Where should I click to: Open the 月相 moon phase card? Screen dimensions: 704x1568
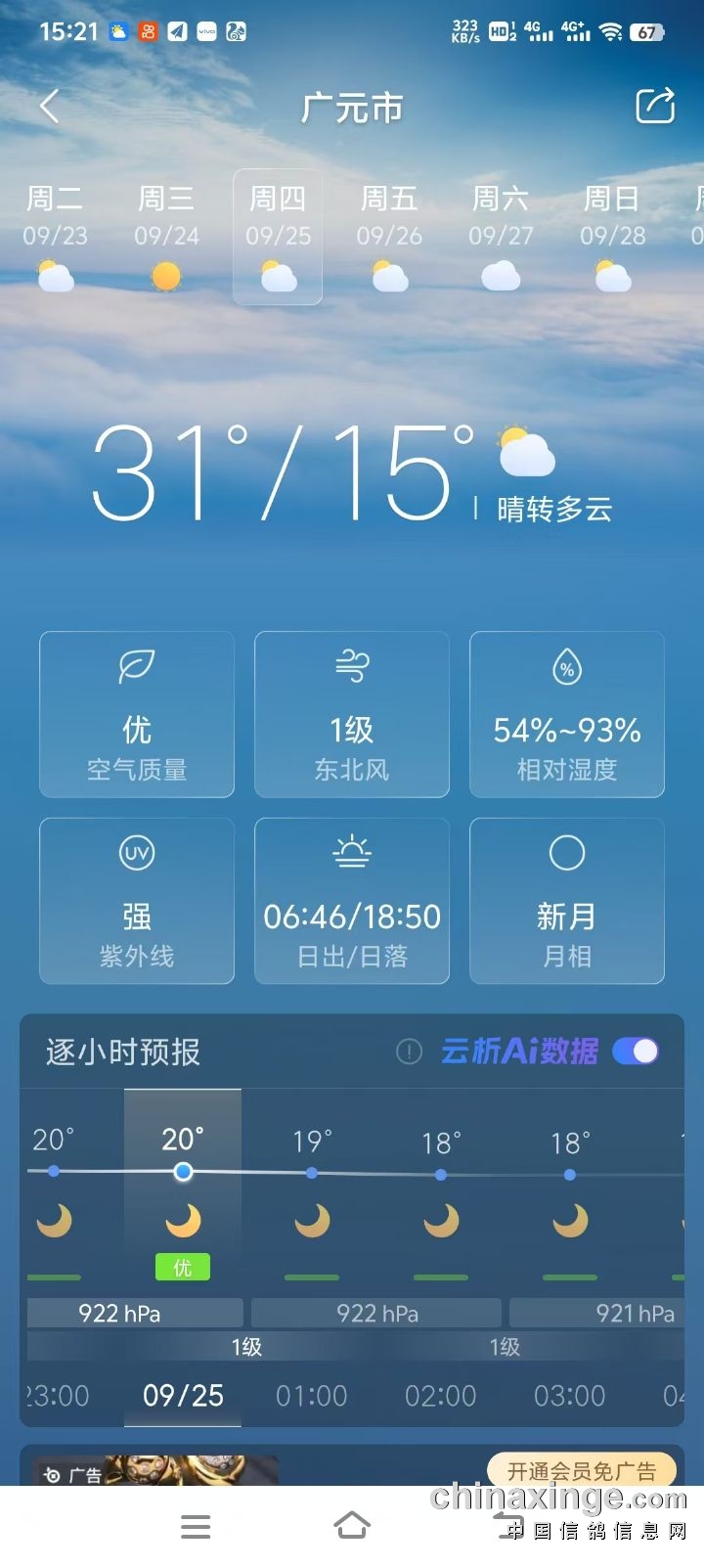(567, 901)
